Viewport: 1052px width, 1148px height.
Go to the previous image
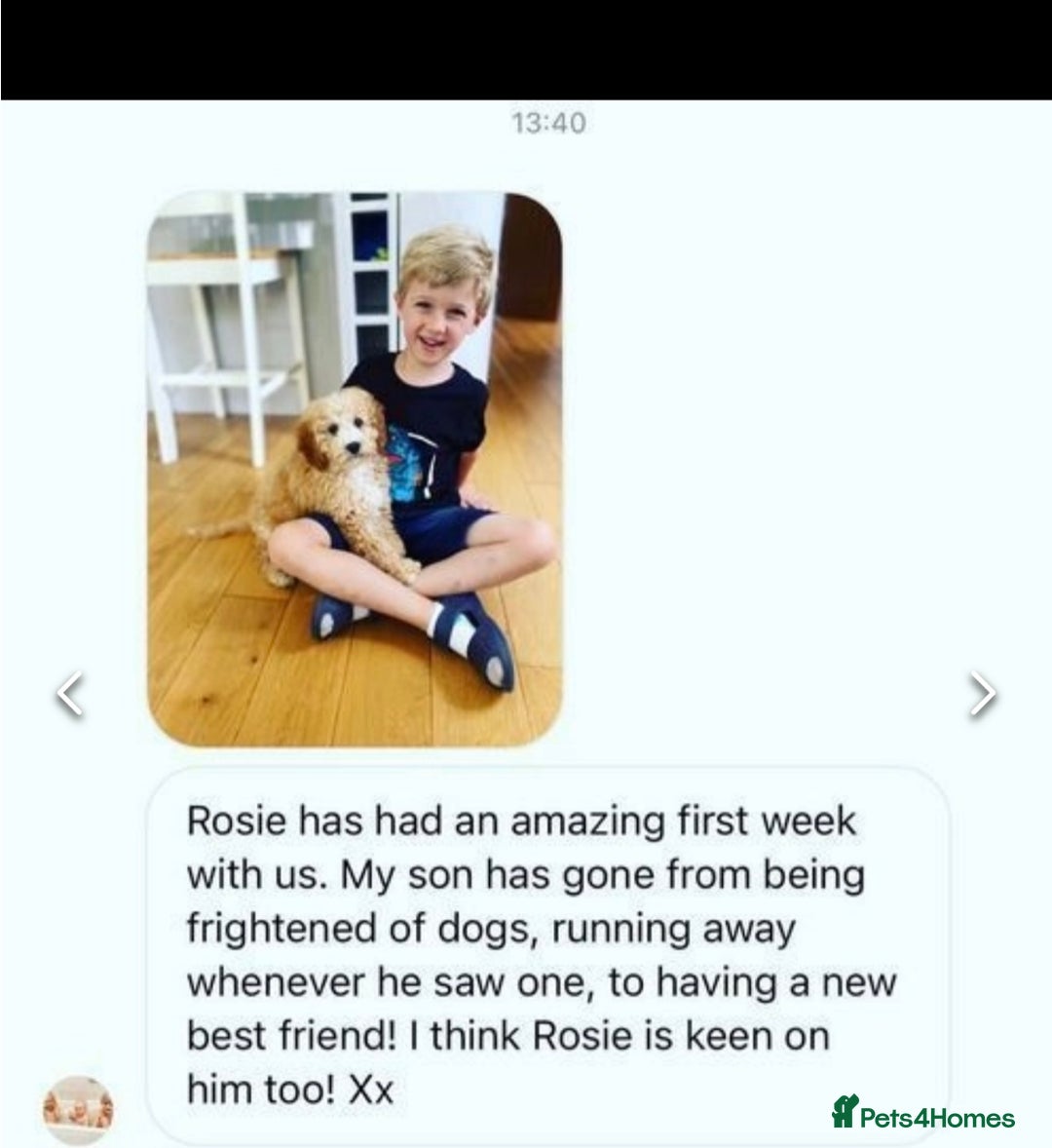click(x=68, y=693)
